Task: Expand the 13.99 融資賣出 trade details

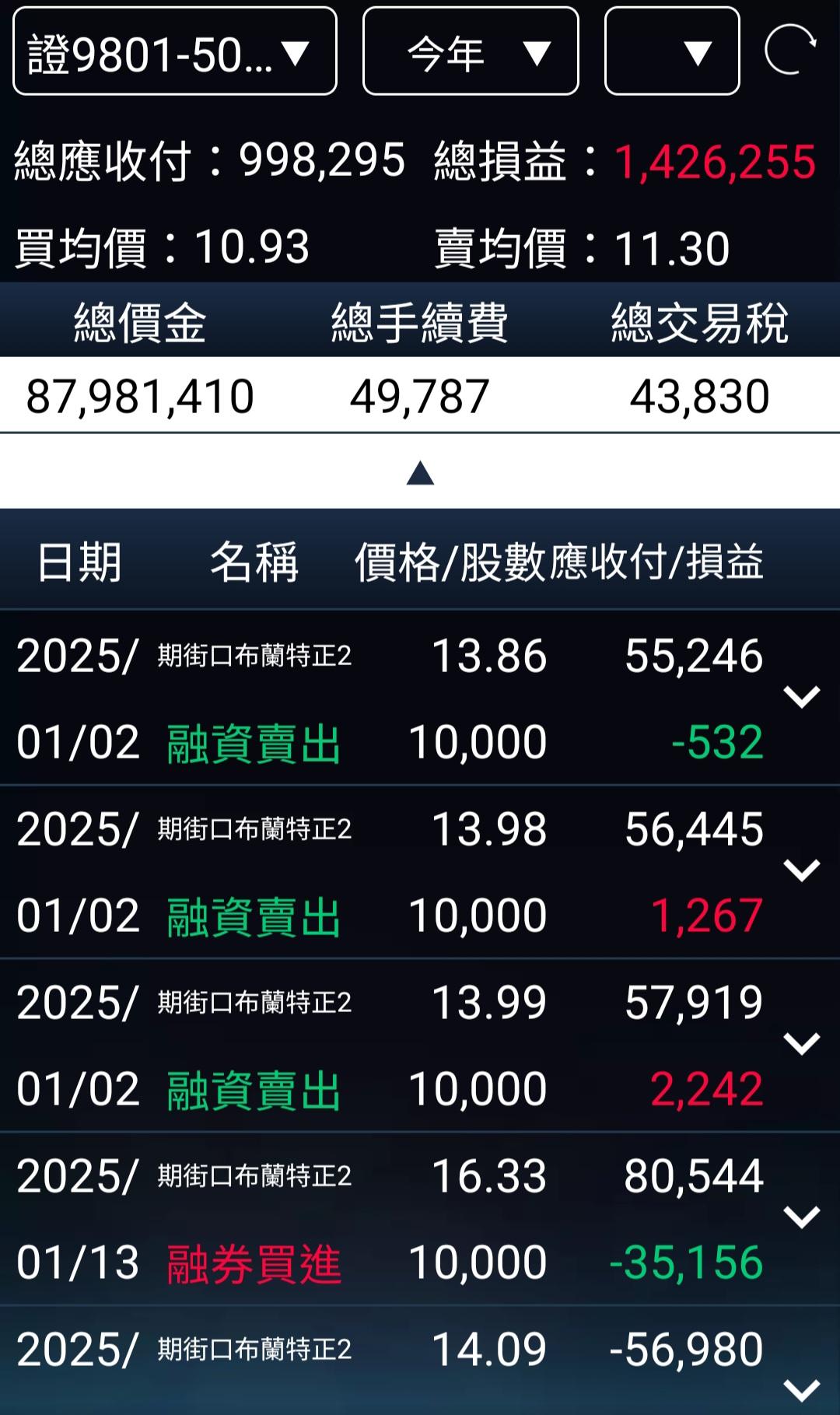Action: pyautogui.click(x=801, y=1044)
